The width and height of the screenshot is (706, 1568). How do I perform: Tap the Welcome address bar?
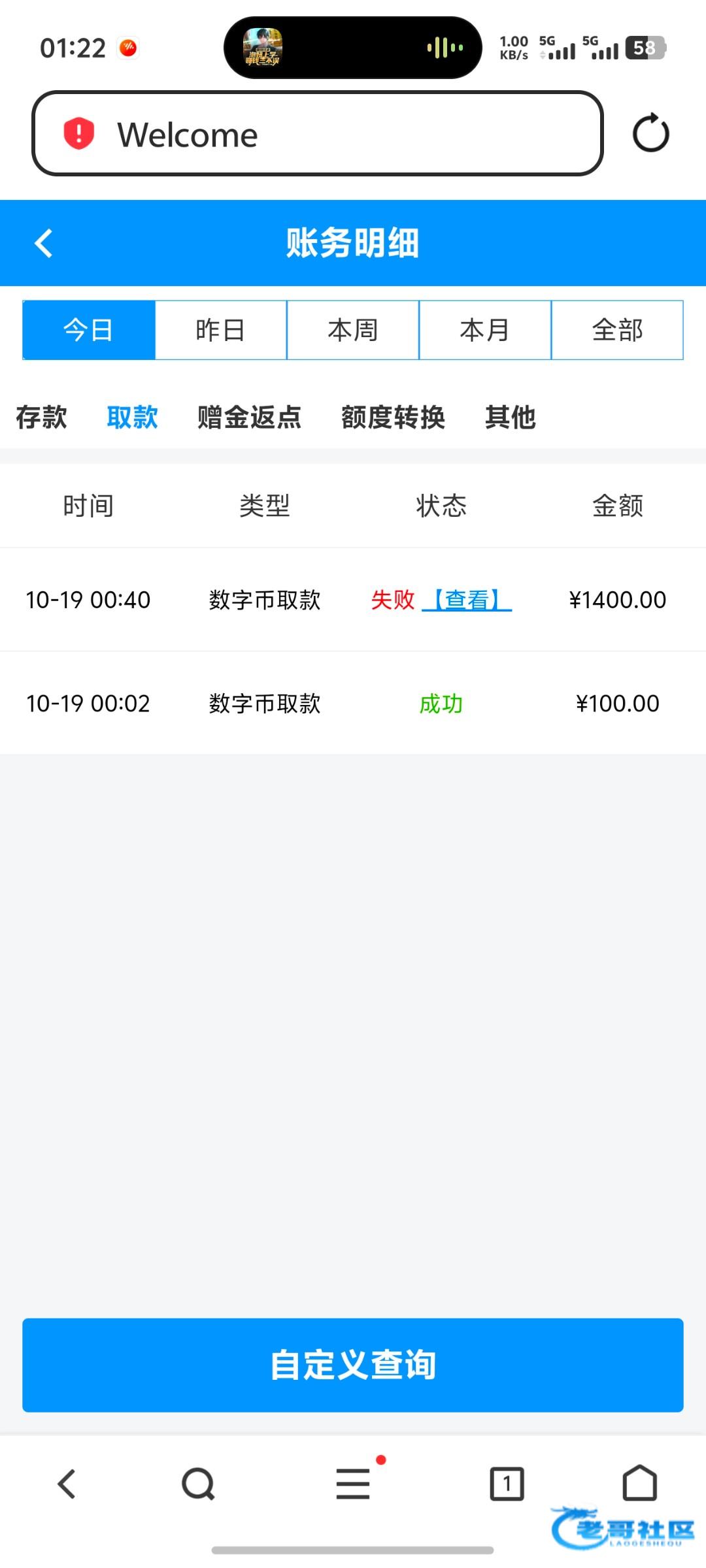(317, 134)
